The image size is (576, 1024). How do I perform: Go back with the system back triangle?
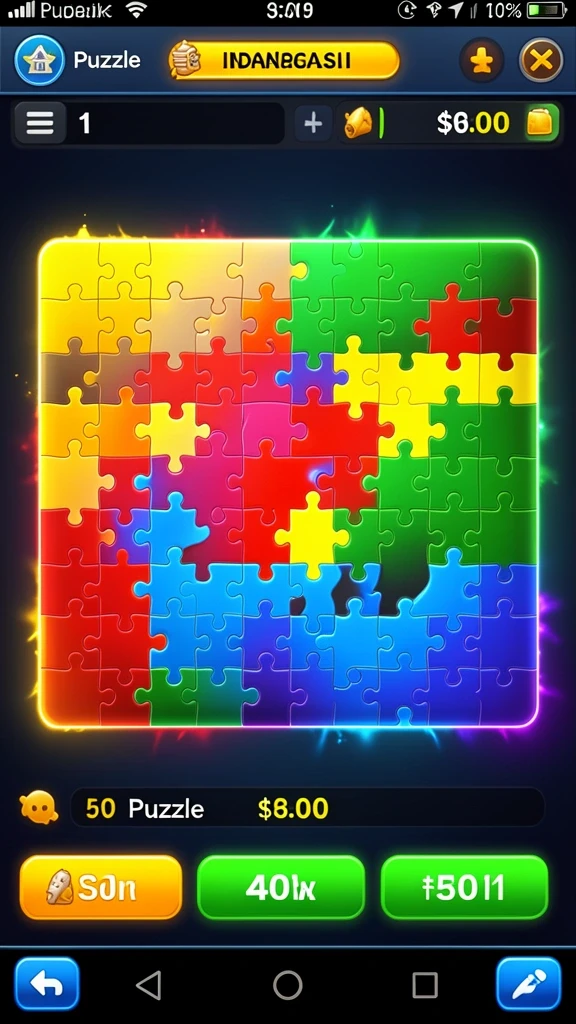pyautogui.click(x=149, y=984)
